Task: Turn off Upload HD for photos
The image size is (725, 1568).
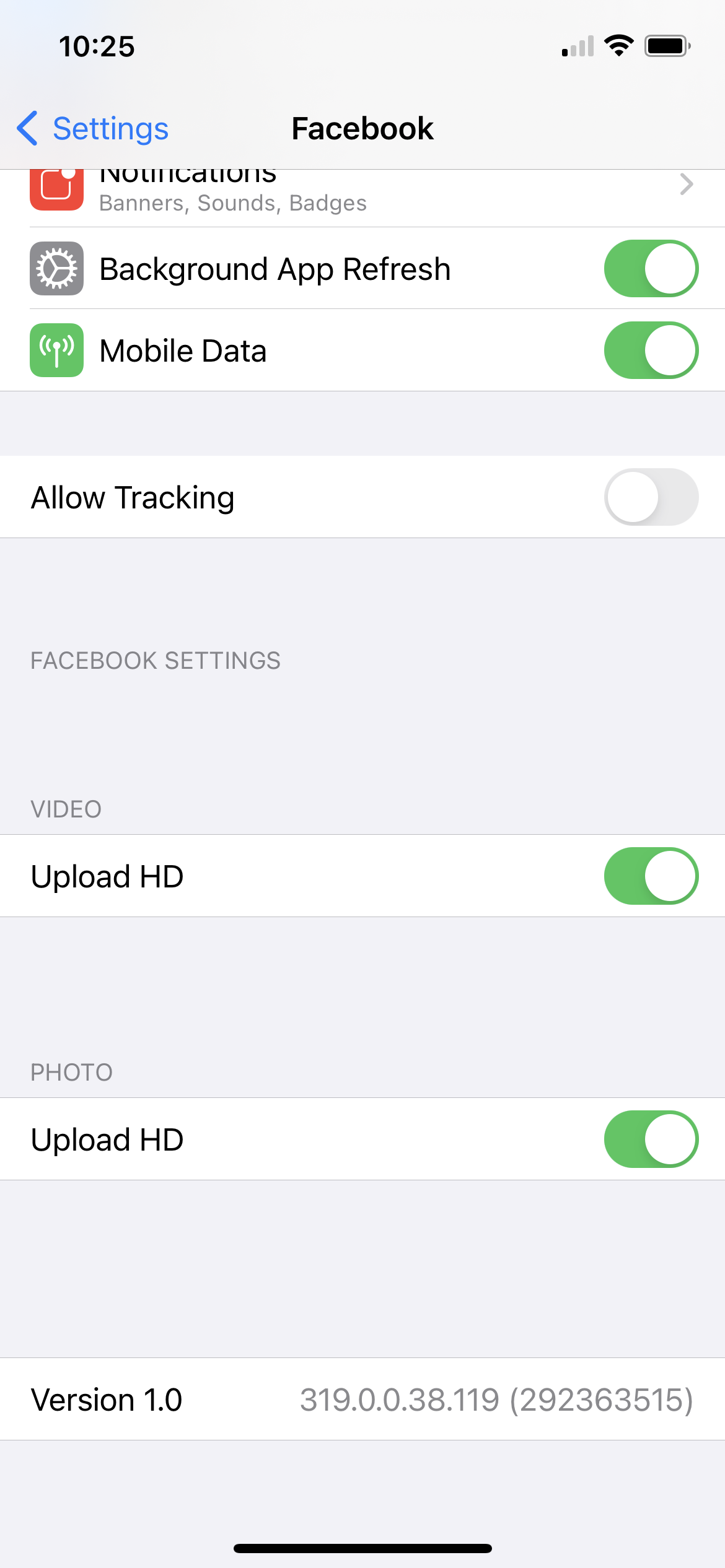Action: tap(651, 1139)
